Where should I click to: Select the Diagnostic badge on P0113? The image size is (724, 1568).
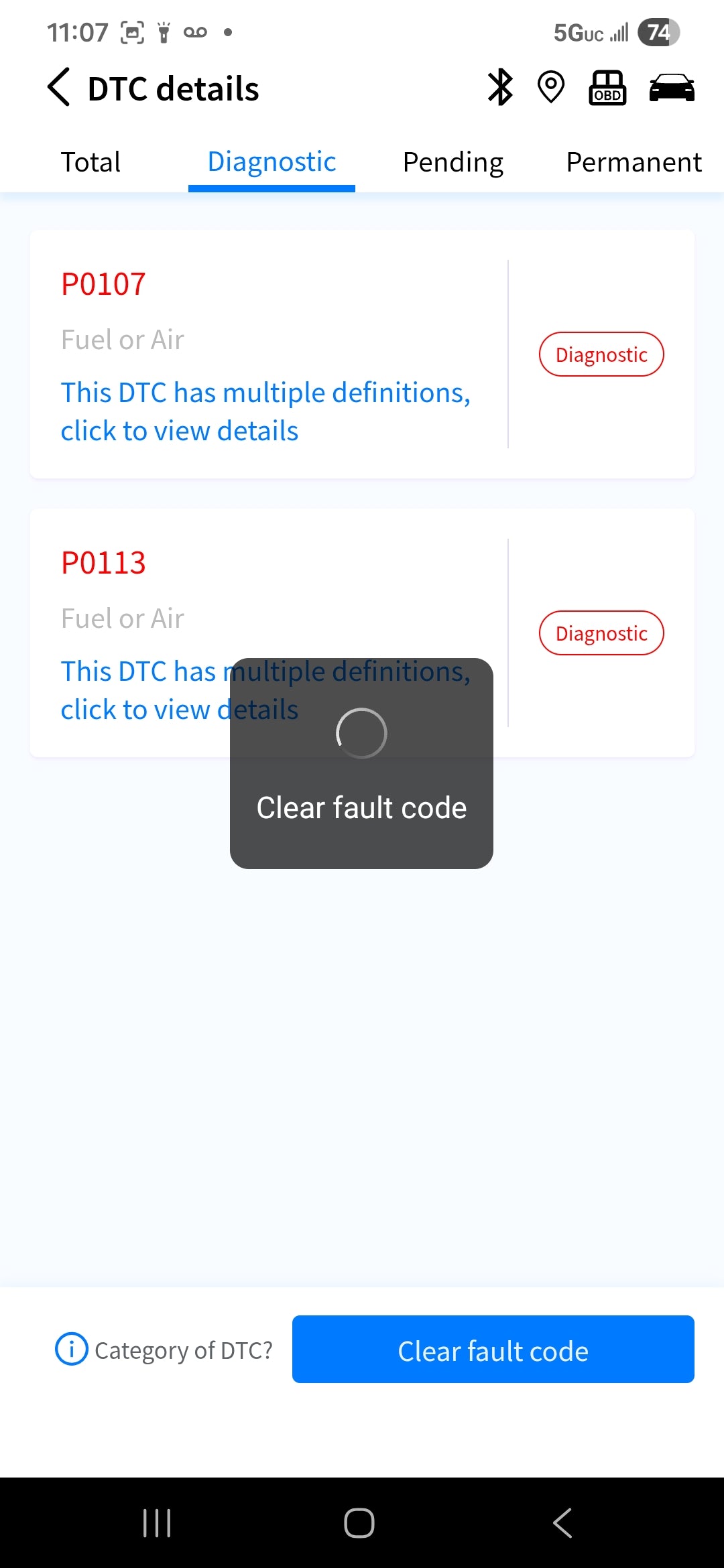tap(601, 633)
